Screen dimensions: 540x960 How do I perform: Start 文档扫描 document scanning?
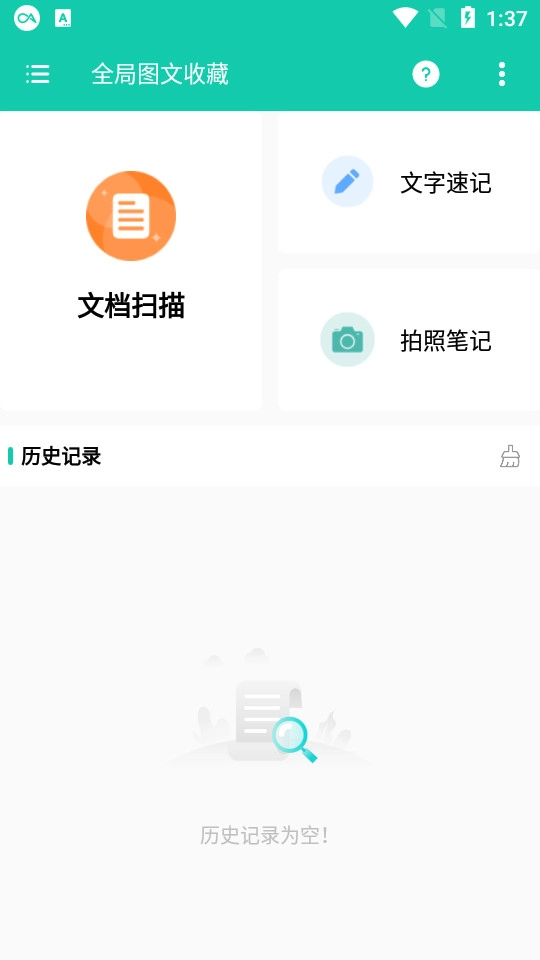130,261
